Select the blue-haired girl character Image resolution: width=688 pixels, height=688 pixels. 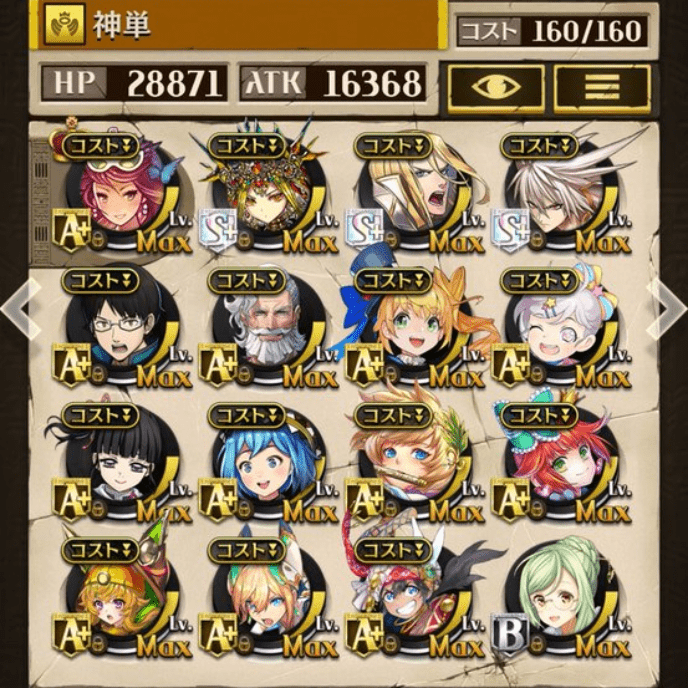pyautogui.click(x=265, y=460)
